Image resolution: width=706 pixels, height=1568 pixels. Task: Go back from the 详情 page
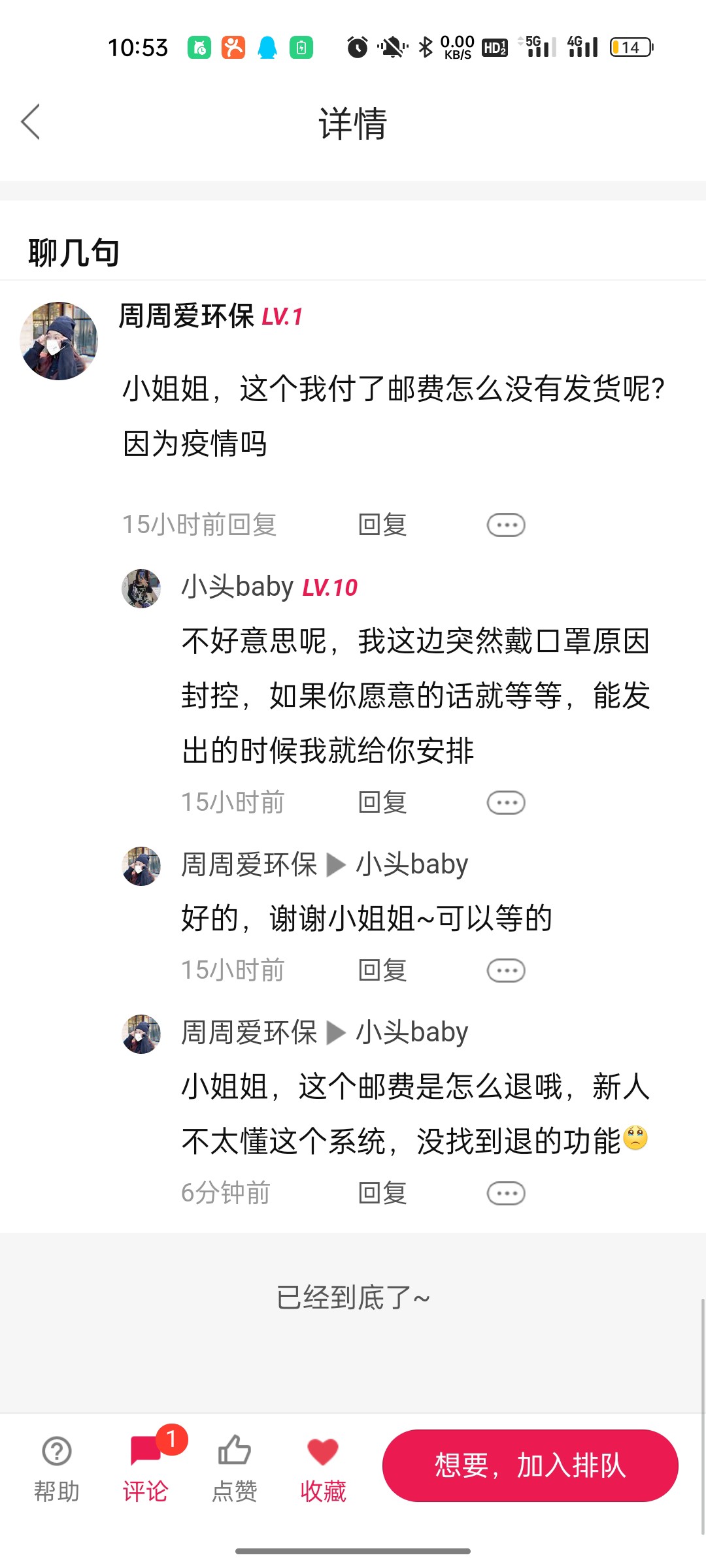click(31, 122)
